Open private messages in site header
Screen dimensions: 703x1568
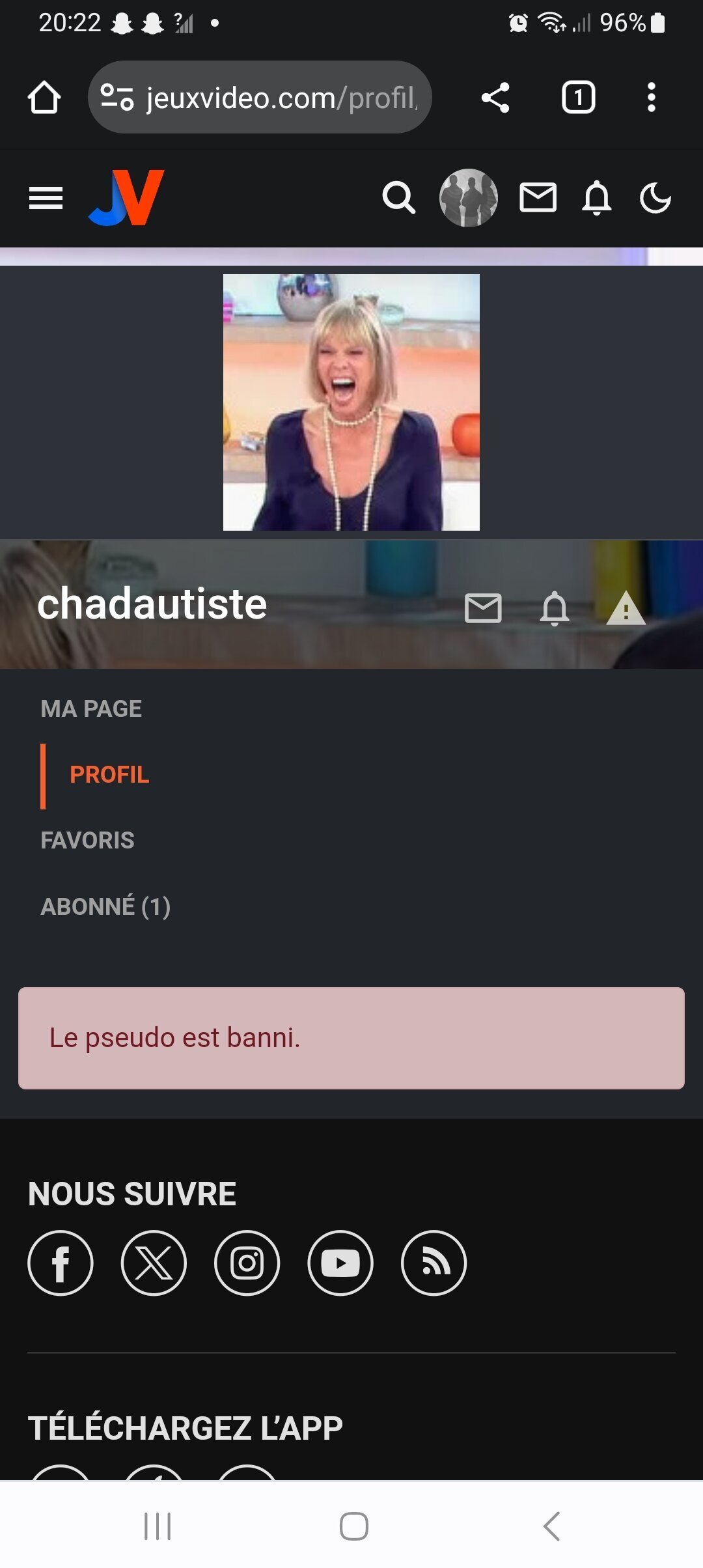(538, 198)
